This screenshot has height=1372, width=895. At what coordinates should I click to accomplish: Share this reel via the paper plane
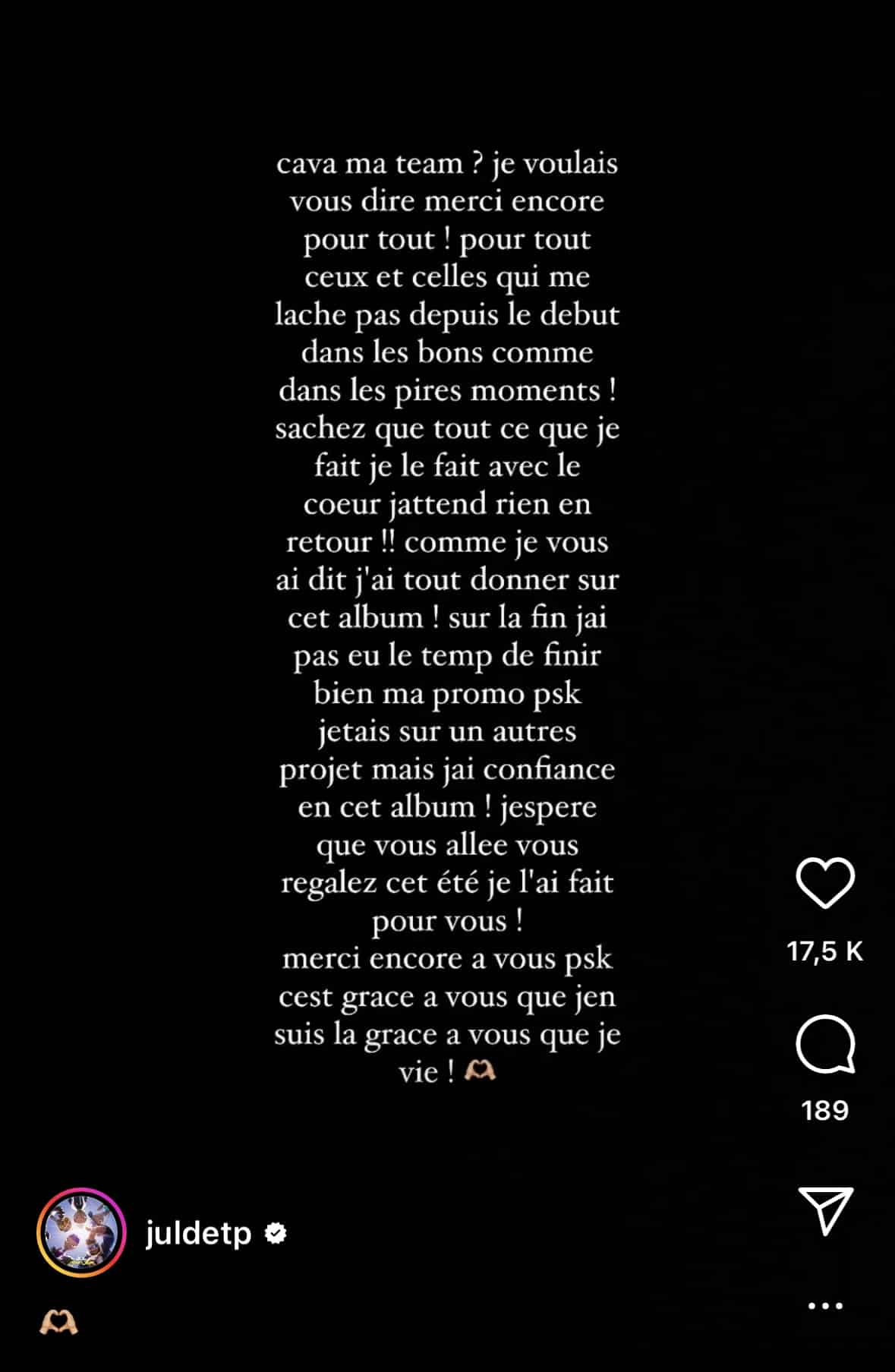825,1210
